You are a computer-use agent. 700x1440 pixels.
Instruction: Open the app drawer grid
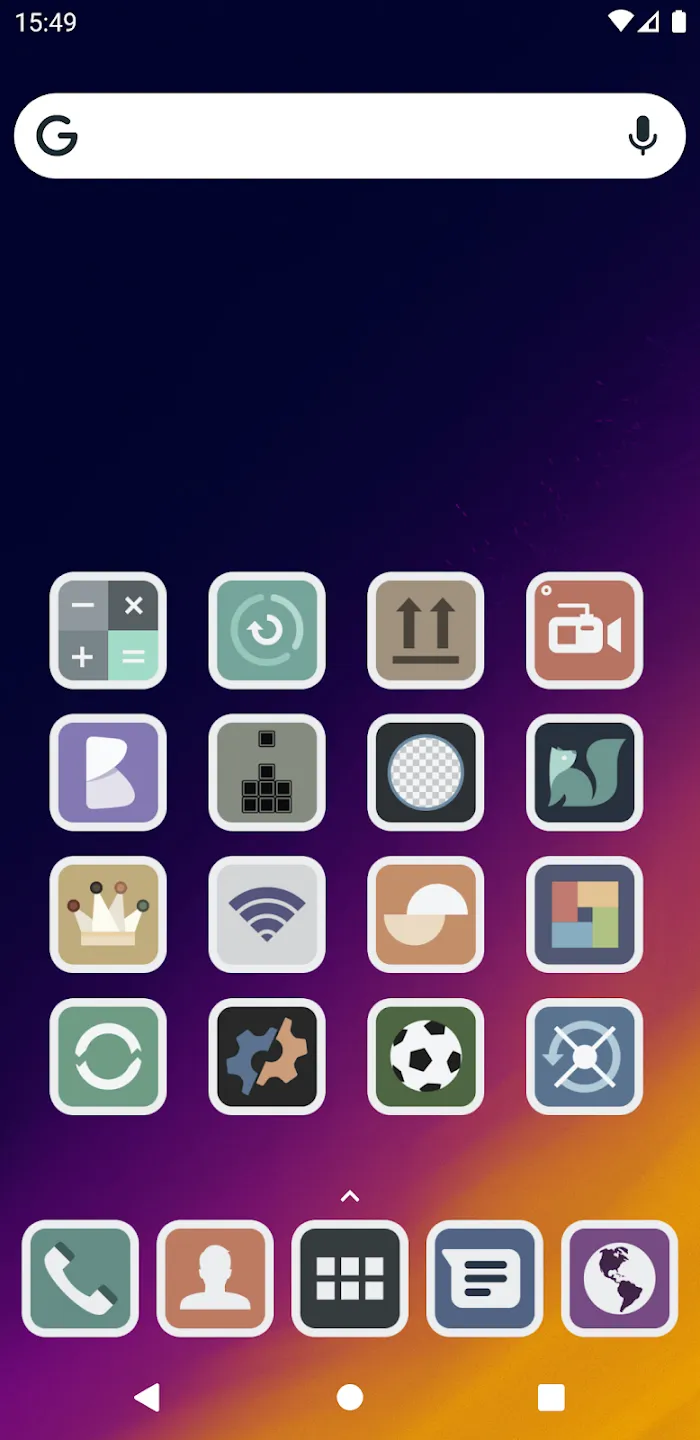[350, 1278]
